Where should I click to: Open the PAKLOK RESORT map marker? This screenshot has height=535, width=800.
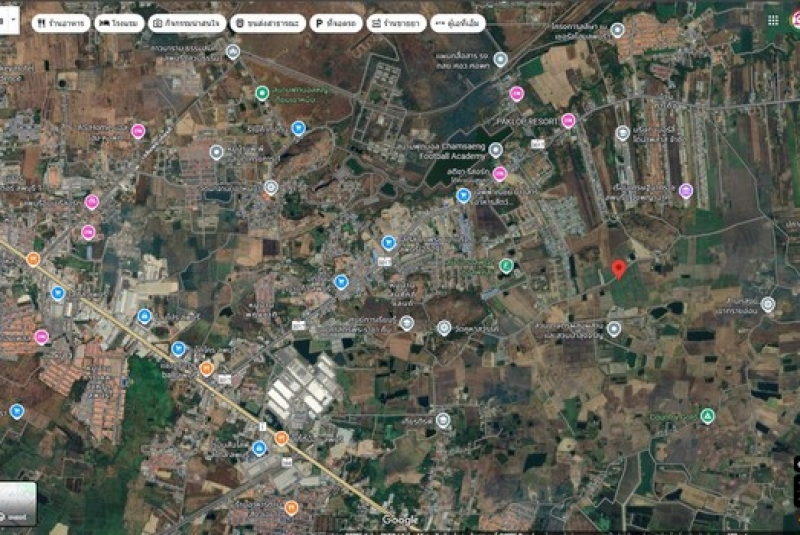pos(568,121)
